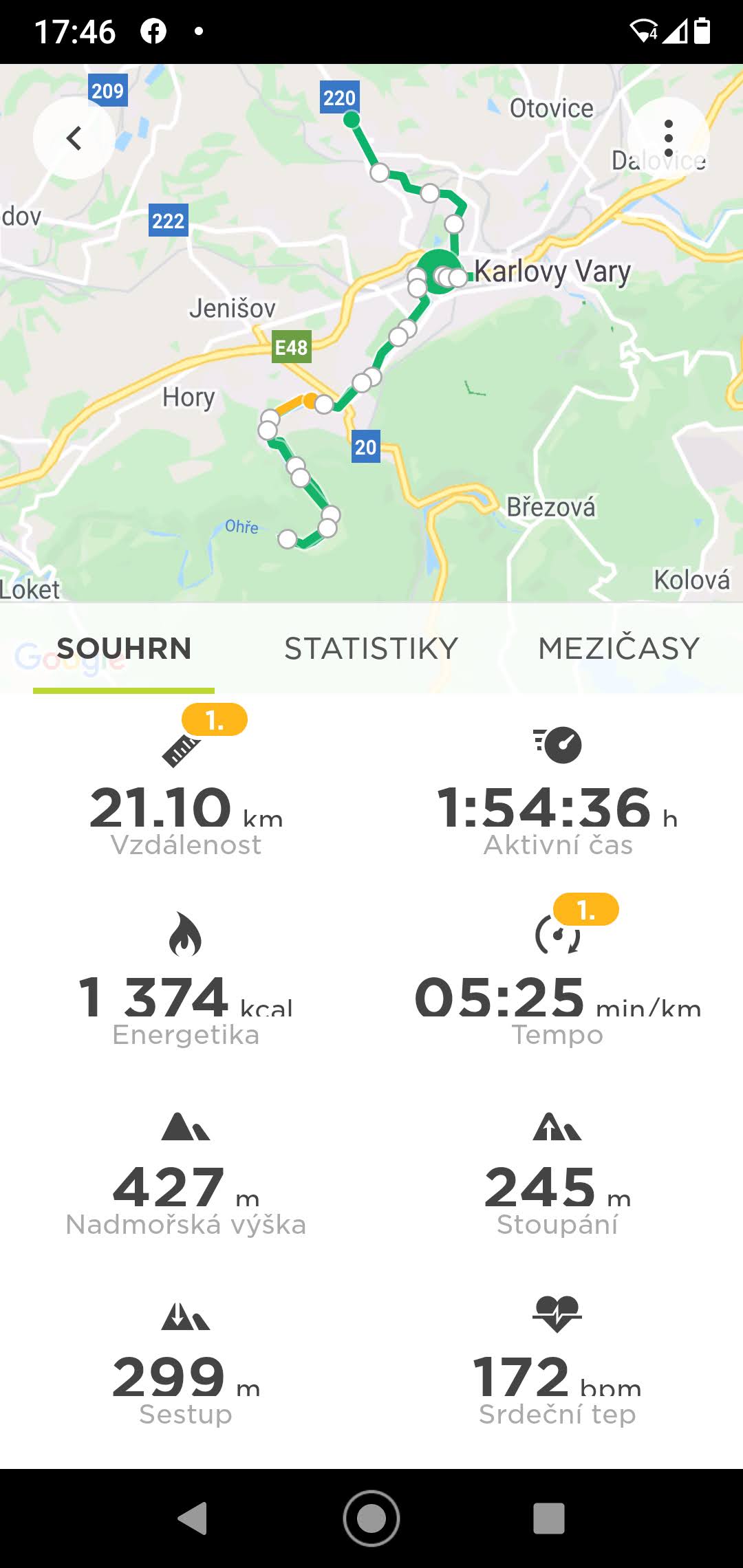
Task: Open the route map of Karlovy Vary
Action: point(371,334)
